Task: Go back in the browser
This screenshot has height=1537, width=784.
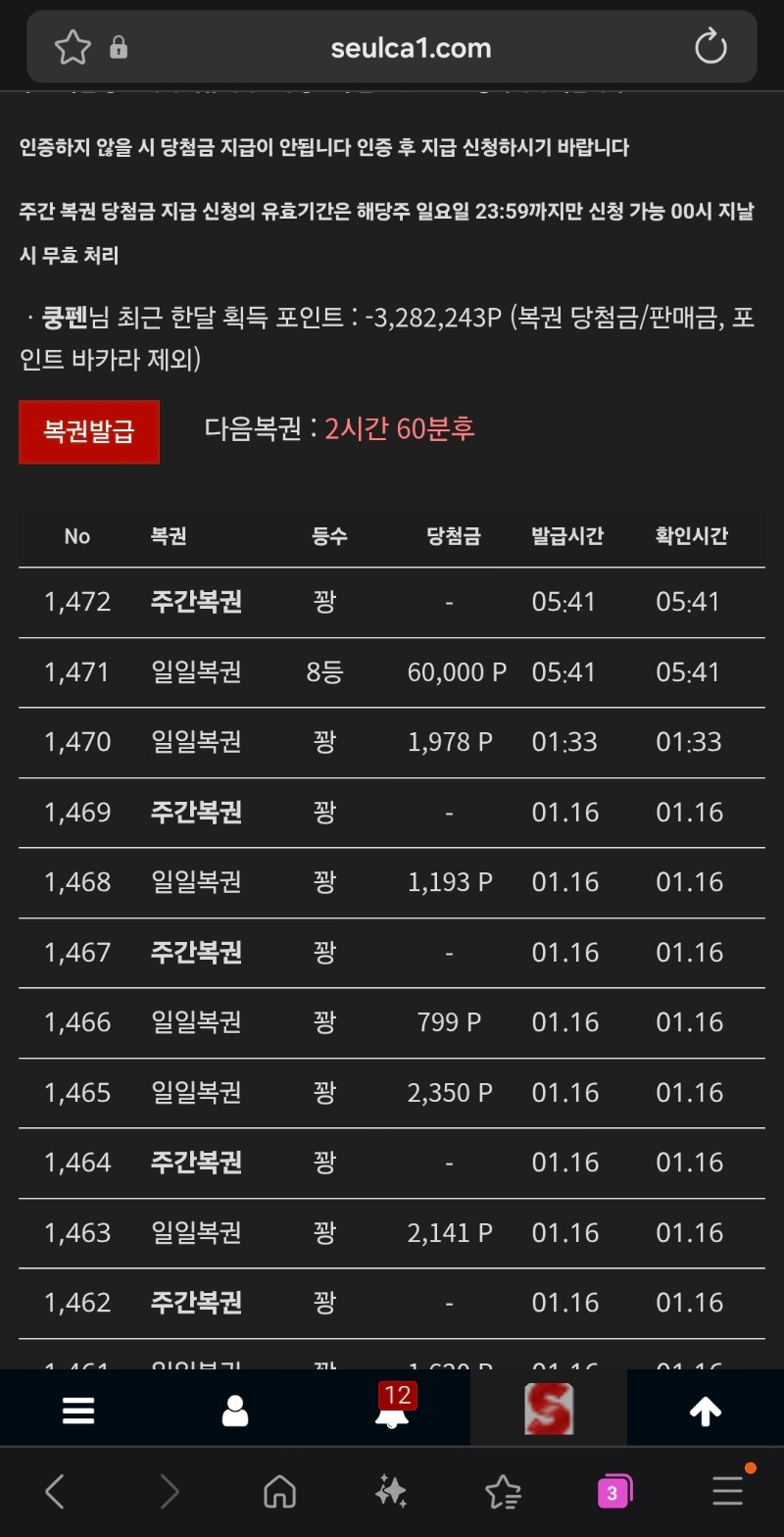Action: click(x=56, y=1492)
